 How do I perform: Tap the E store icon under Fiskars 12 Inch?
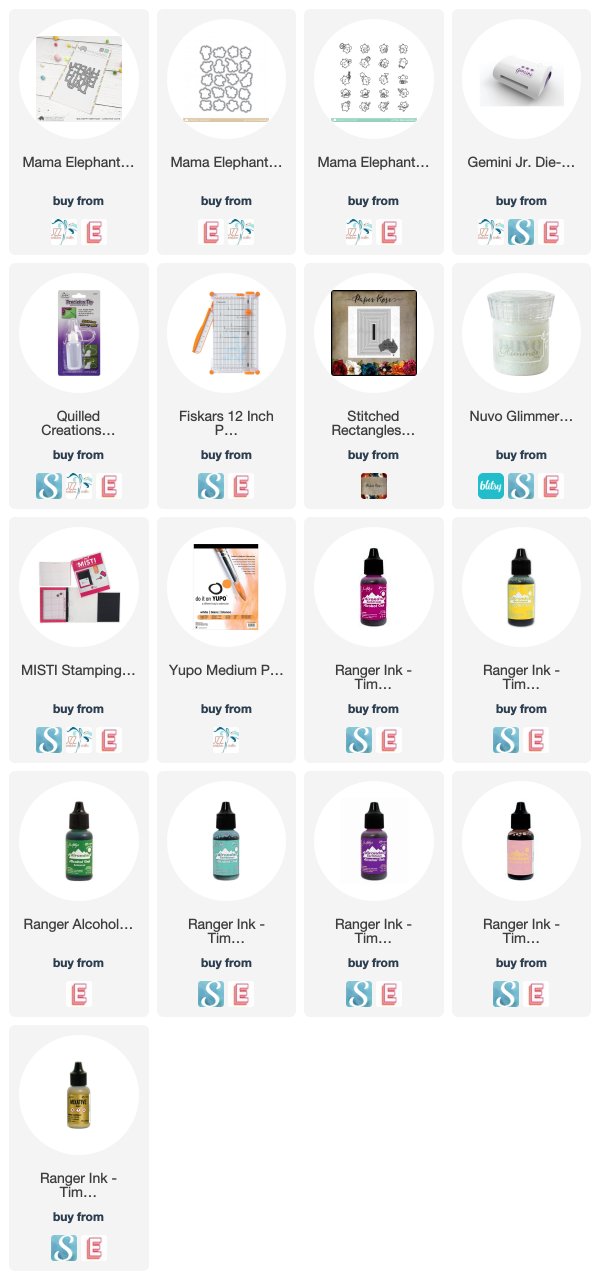[x=241, y=486]
